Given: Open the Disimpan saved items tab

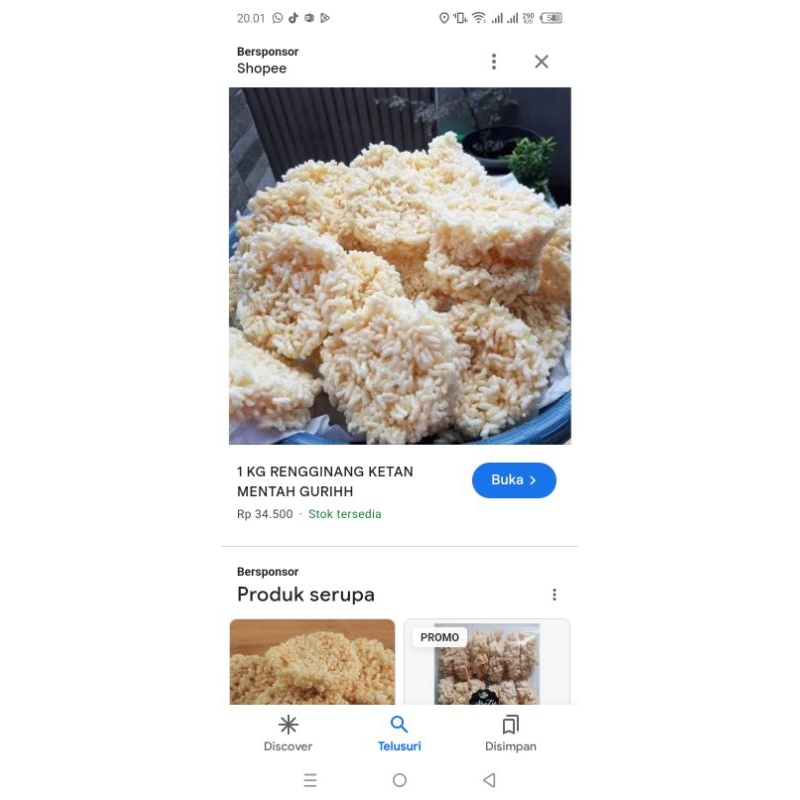Looking at the screenshot, I should tap(510, 733).
